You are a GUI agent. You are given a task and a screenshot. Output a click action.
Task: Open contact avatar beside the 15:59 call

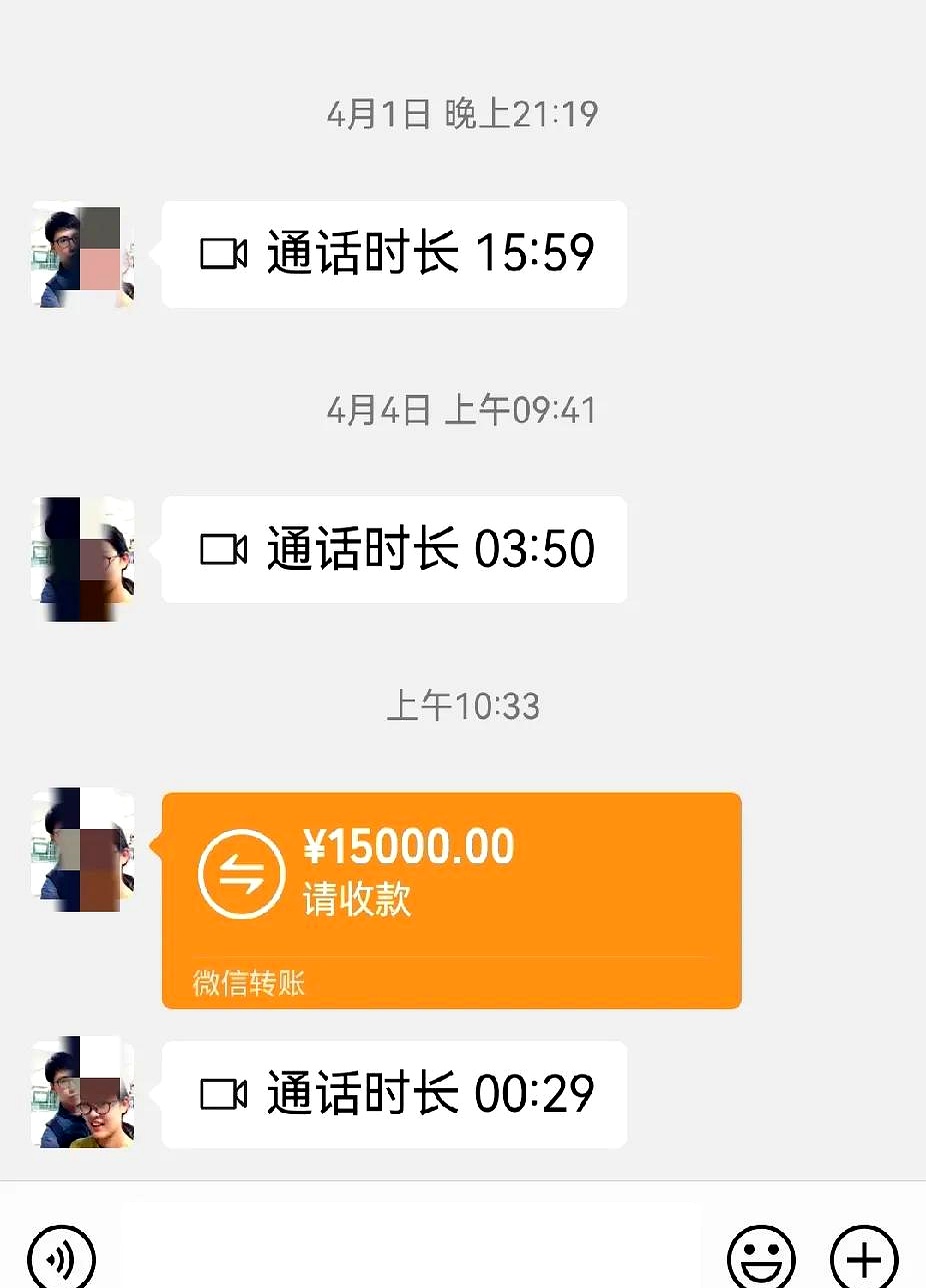pos(82,255)
